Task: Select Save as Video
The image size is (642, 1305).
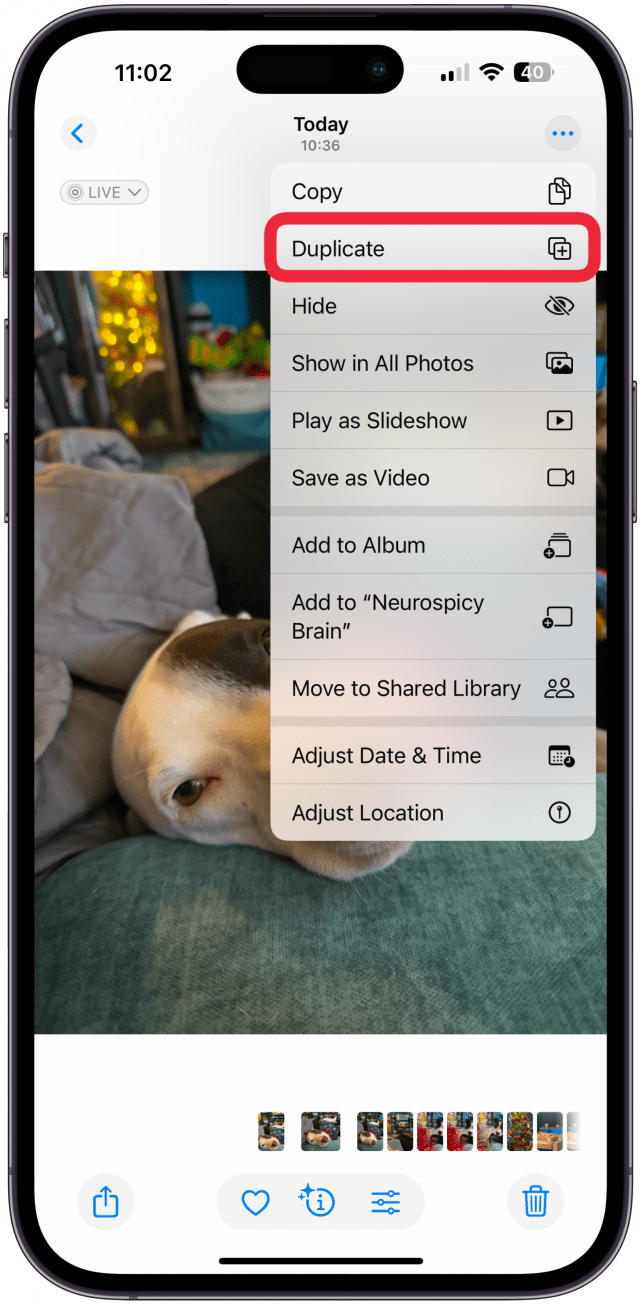Action: point(432,478)
